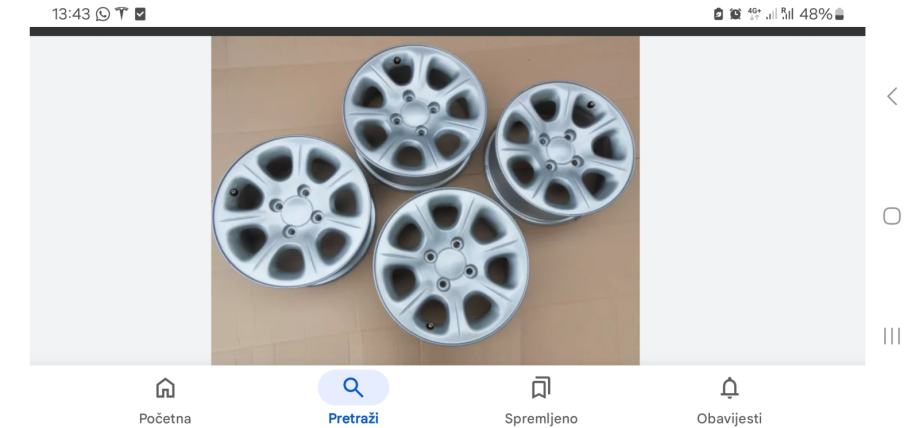The image size is (919, 428).
Task: Open the Obavijesti notifications tab
Action: pyautogui.click(x=729, y=398)
